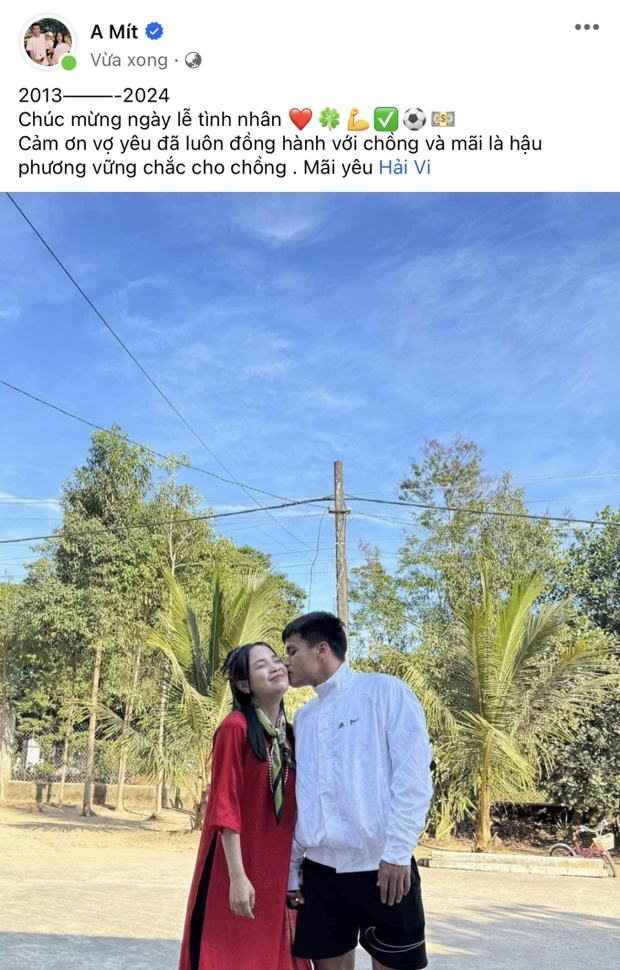Open the post's three-dot options menu
The height and width of the screenshot is (970, 620).
point(586,27)
